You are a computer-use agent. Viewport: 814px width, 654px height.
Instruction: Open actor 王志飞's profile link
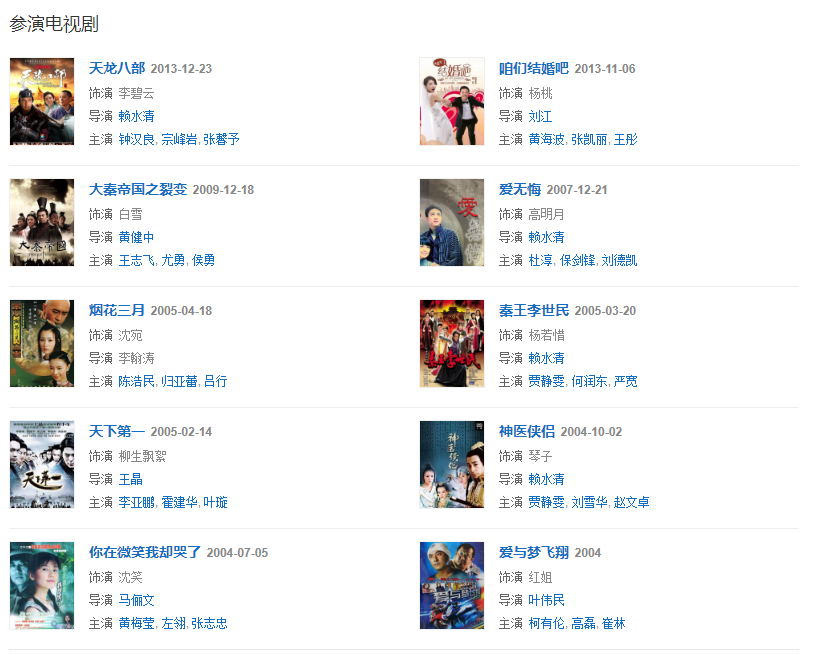click(136, 260)
